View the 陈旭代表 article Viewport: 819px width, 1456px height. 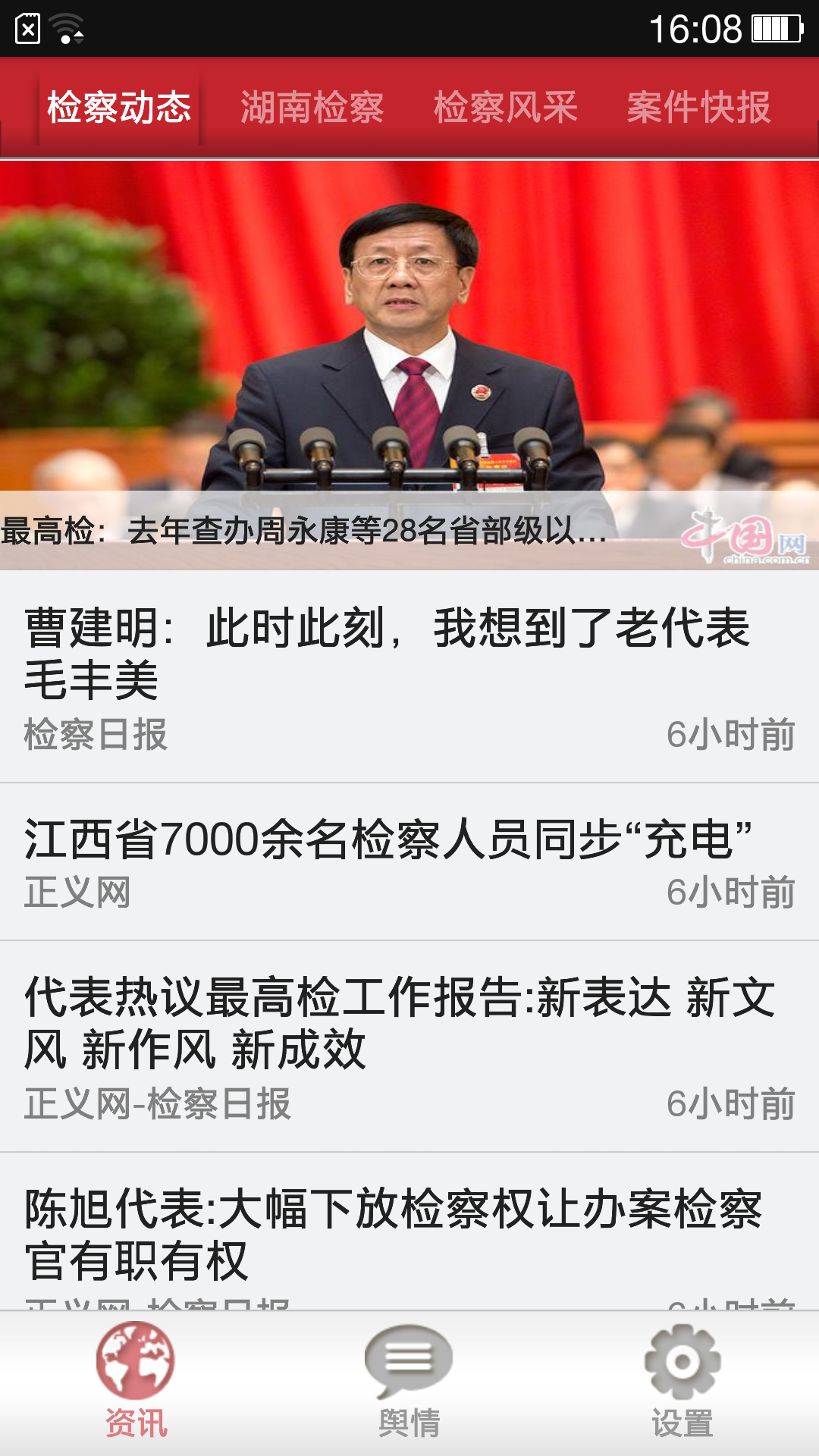click(x=409, y=1232)
